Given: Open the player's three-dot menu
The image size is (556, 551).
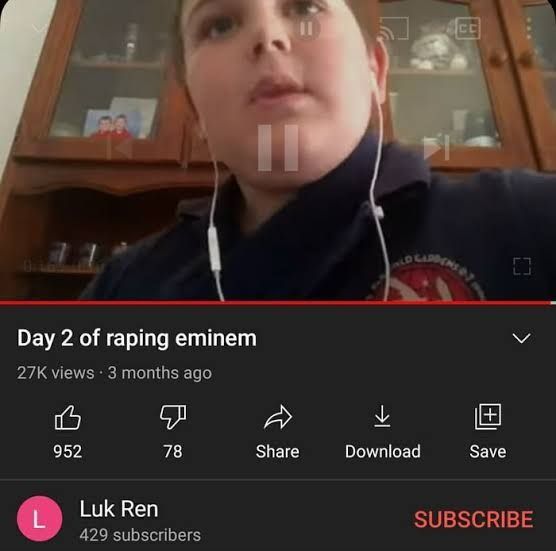Looking at the screenshot, I should click(x=528, y=28).
